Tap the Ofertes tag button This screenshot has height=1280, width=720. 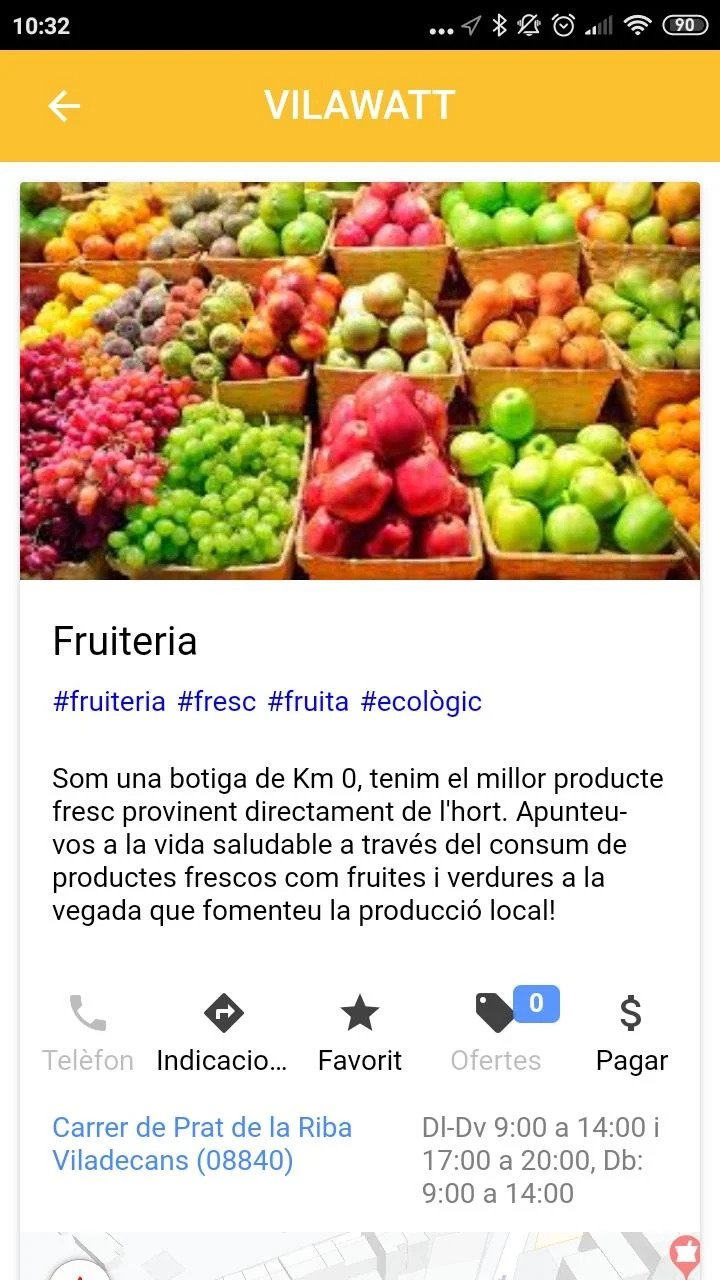tap(496, 1033)
